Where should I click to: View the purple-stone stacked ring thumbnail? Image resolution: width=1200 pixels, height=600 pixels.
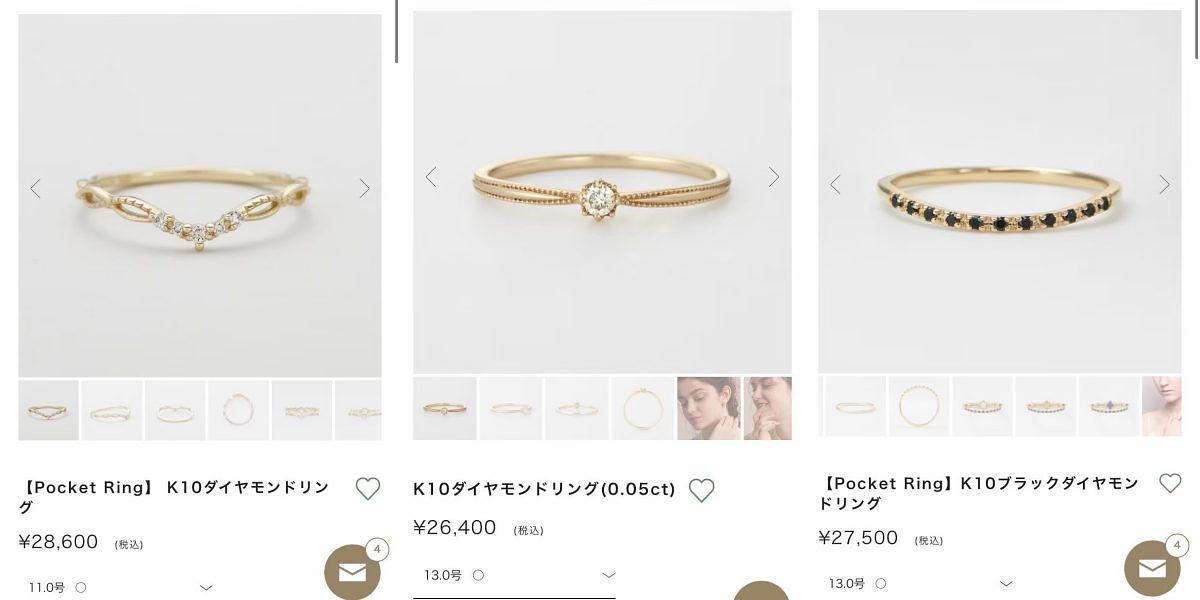1108,406
